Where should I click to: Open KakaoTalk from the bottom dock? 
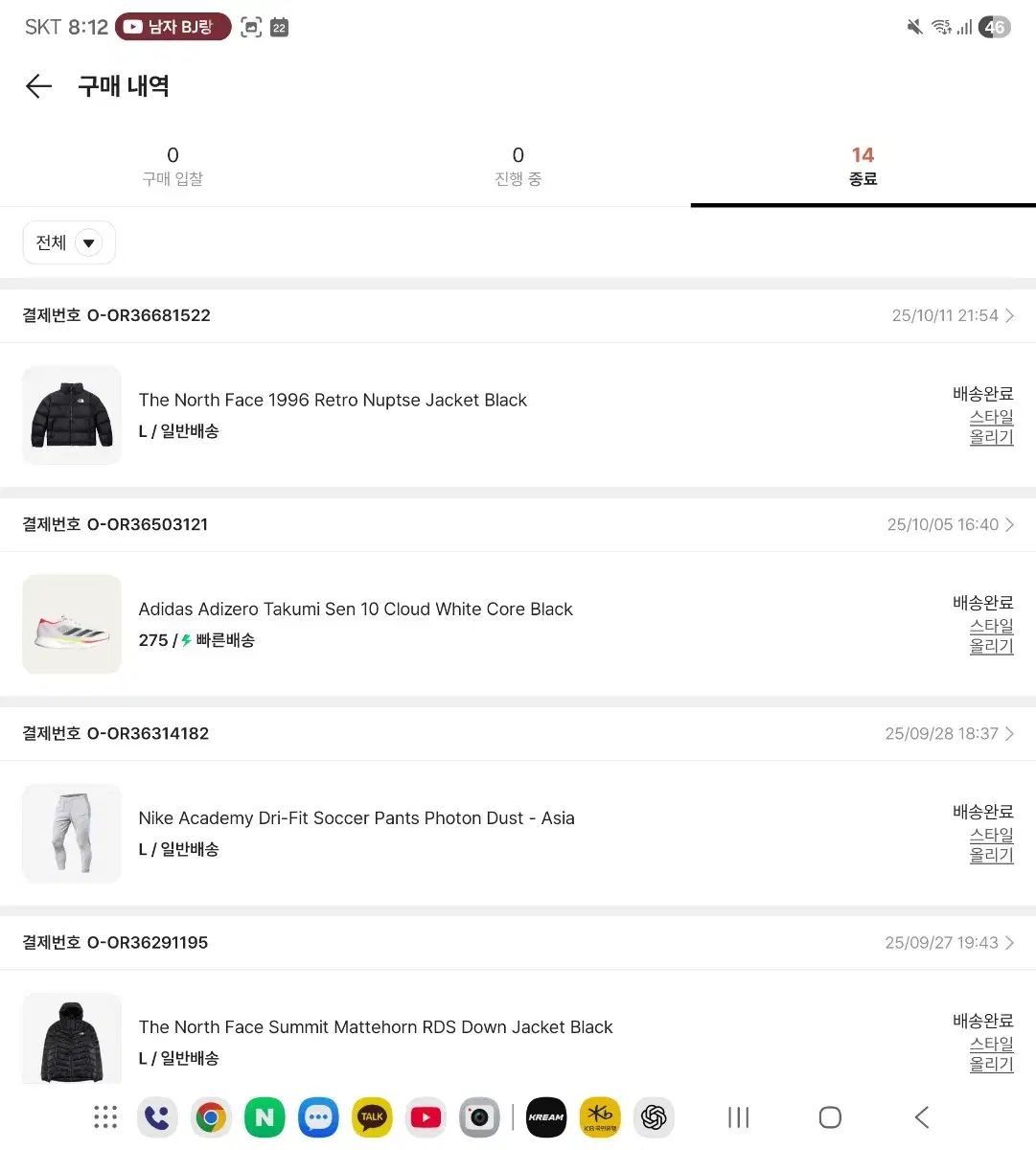click(x=372, y=1116)
